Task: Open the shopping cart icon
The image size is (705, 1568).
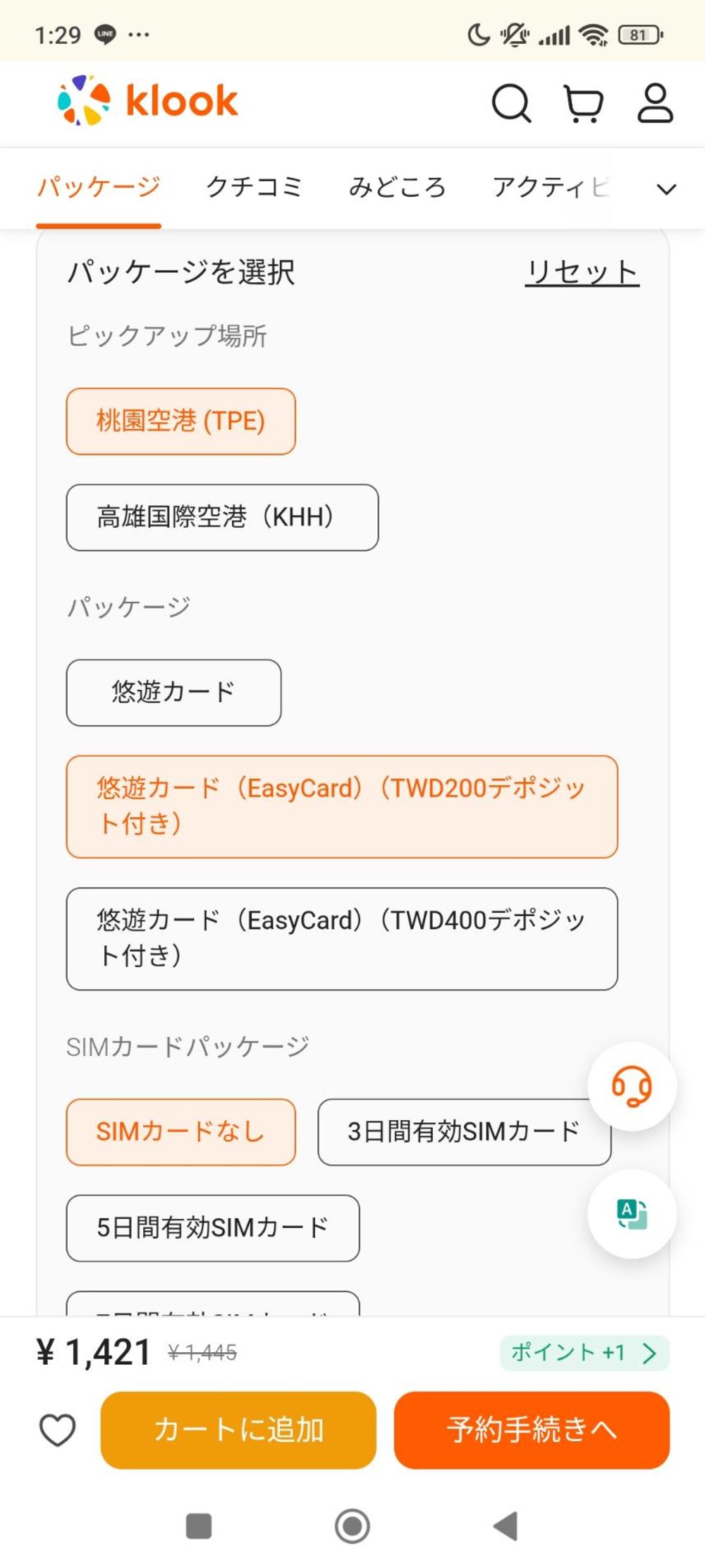Action: click(x=584, y=104)
